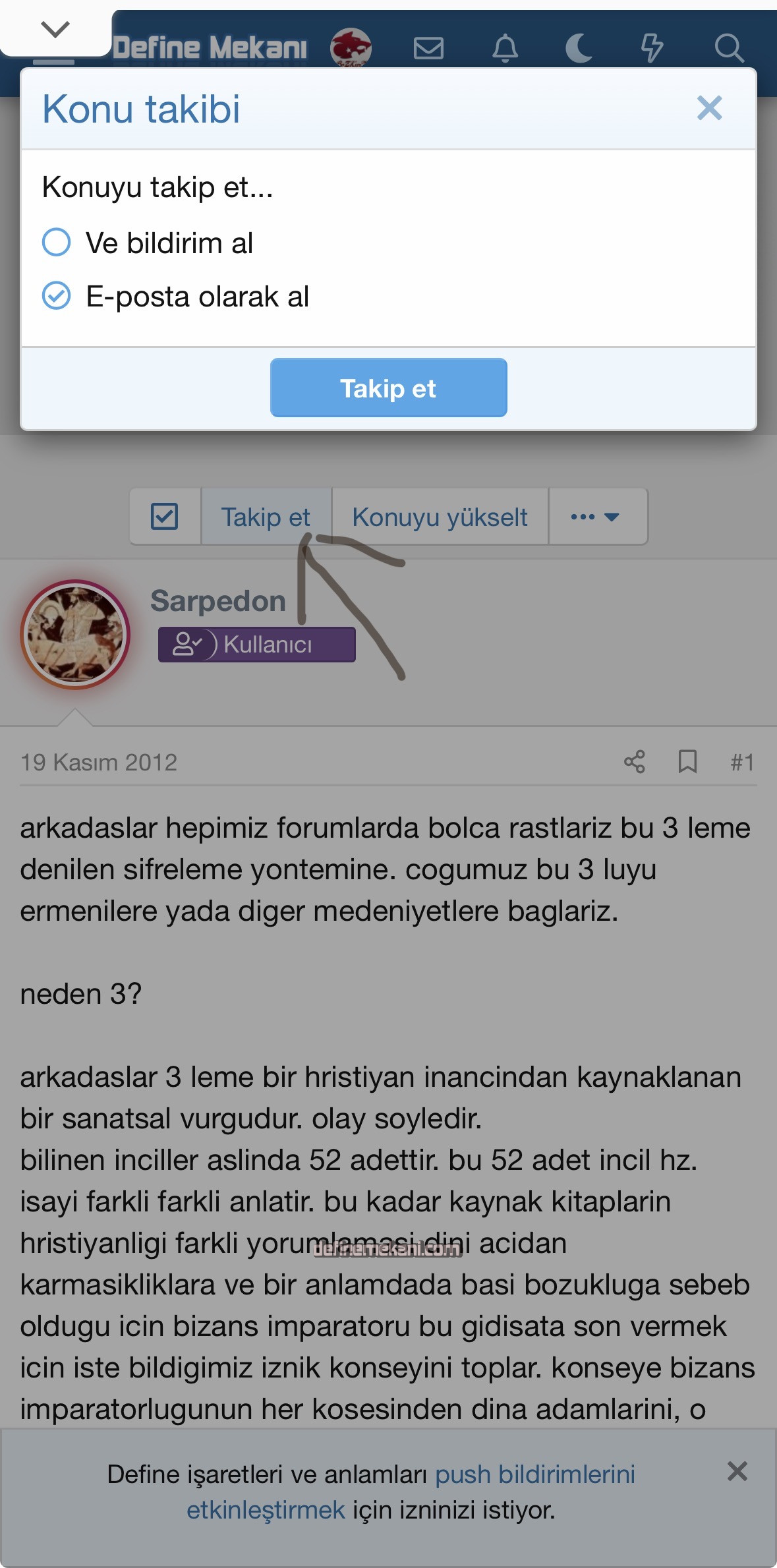Collapse the view with the down chevron

(x=55, y=29)
